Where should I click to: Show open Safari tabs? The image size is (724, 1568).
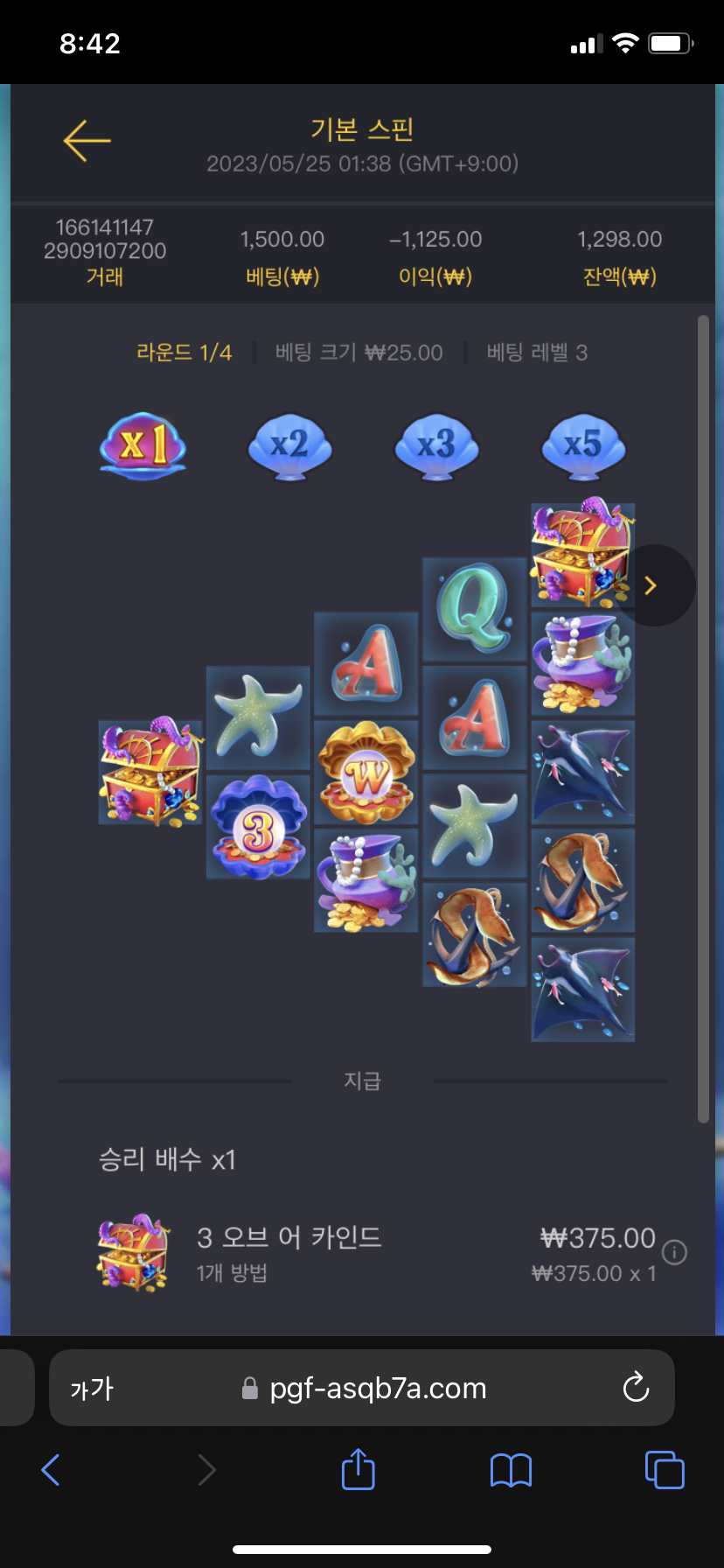click(665, 1469)
